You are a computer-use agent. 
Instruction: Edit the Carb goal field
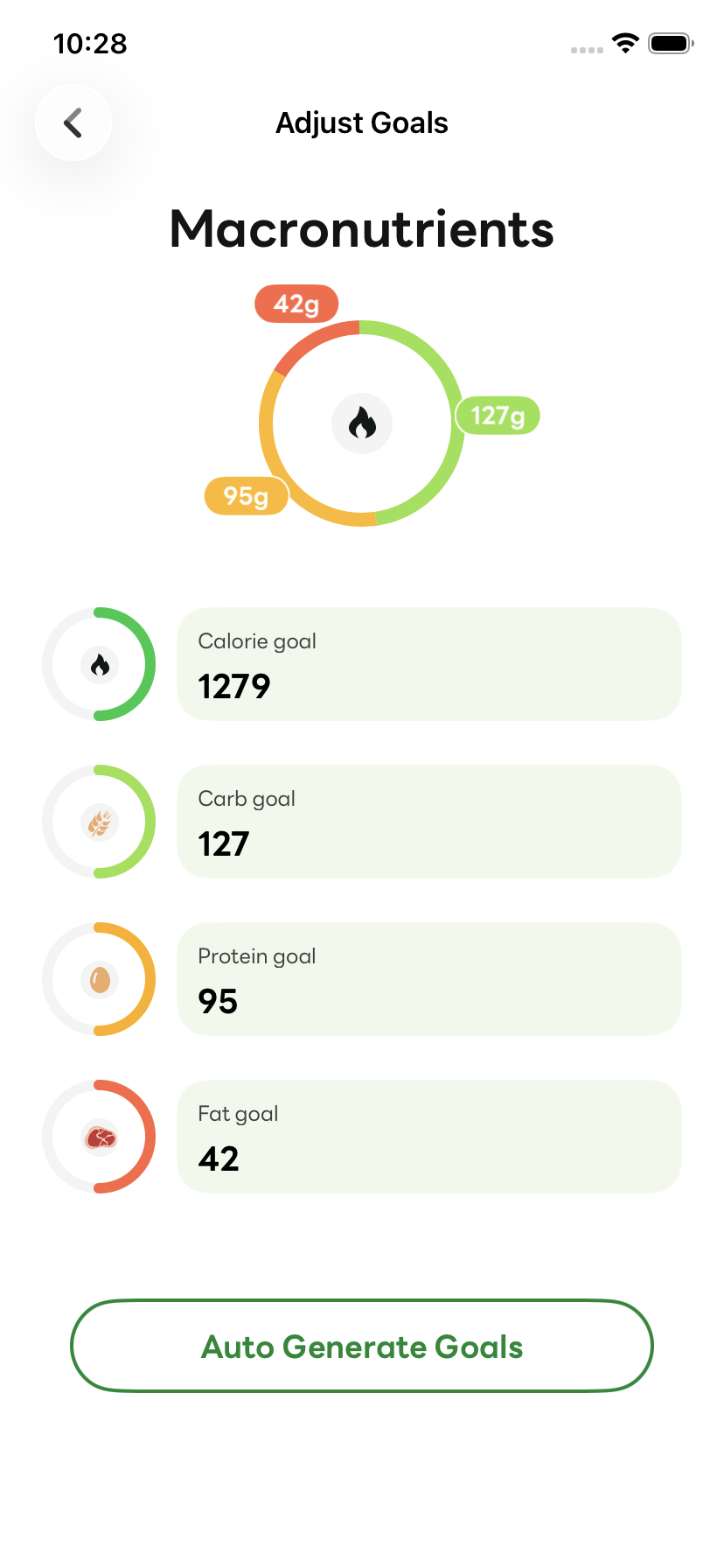[428, 822]
